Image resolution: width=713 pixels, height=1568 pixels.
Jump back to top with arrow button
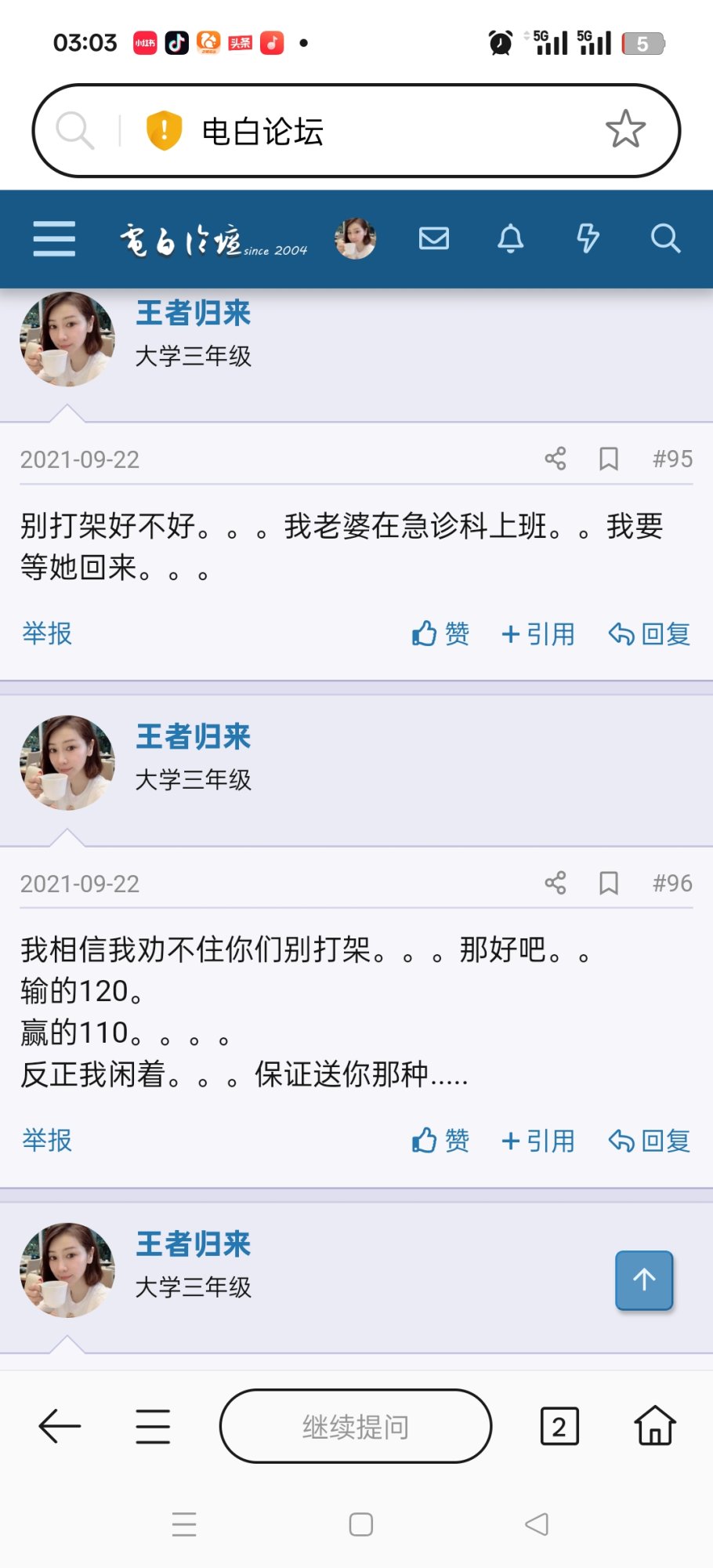644,1279
